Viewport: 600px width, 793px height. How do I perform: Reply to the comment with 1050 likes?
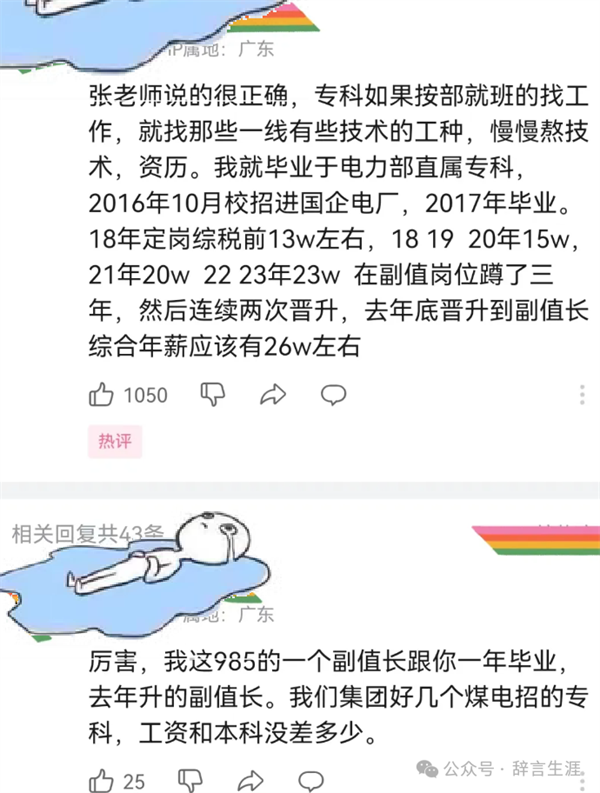(333, 395)
